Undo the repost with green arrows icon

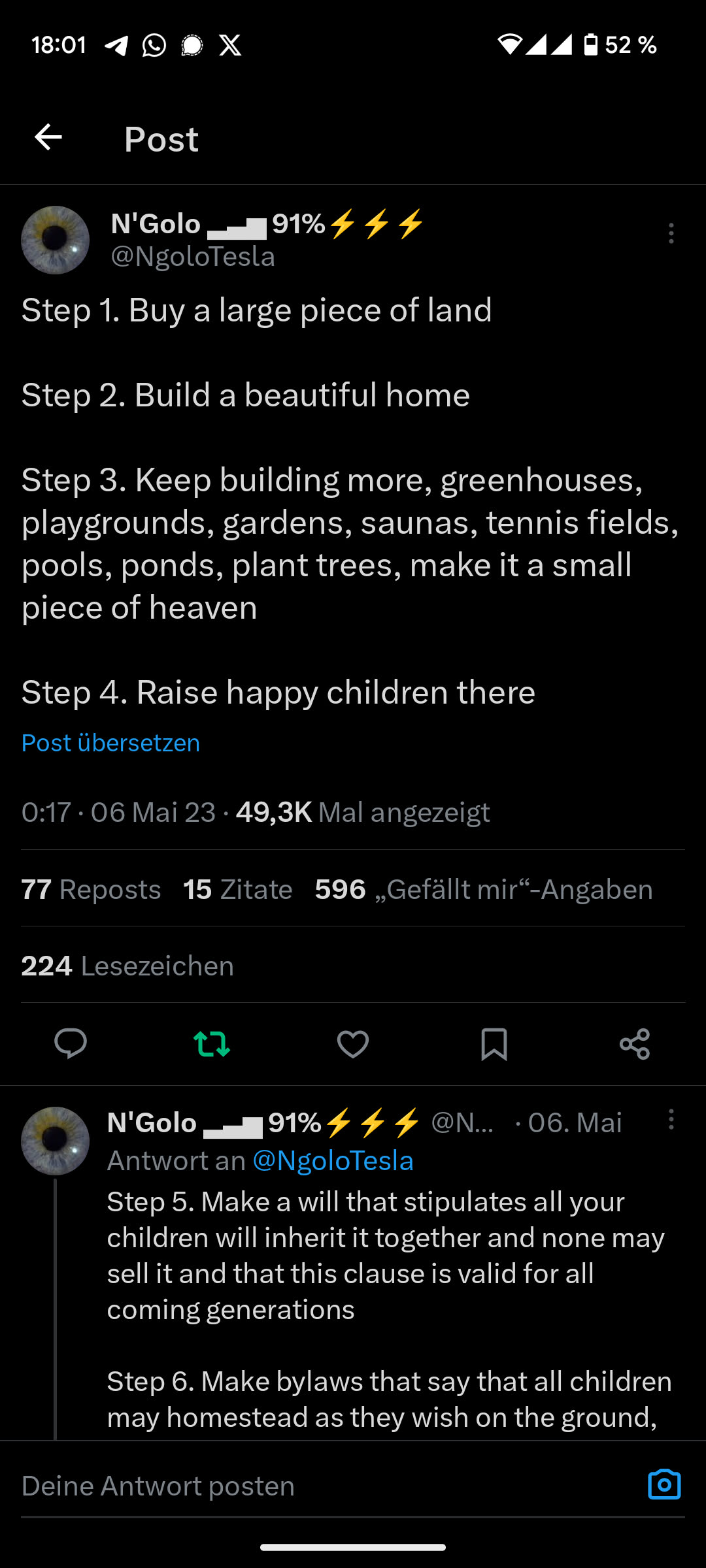click(212, 1043)
